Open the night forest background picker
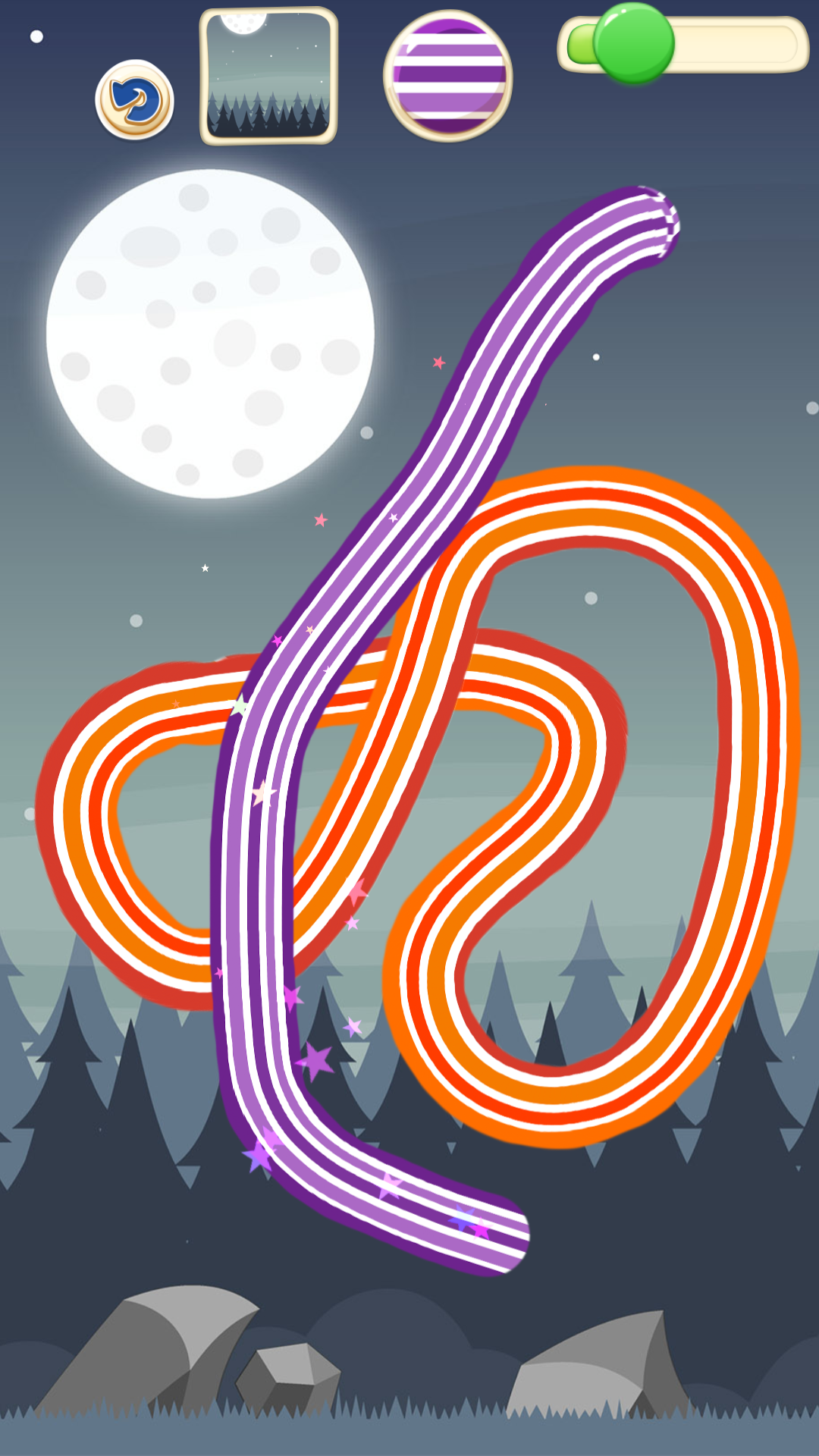 click(x=268, y=76)
